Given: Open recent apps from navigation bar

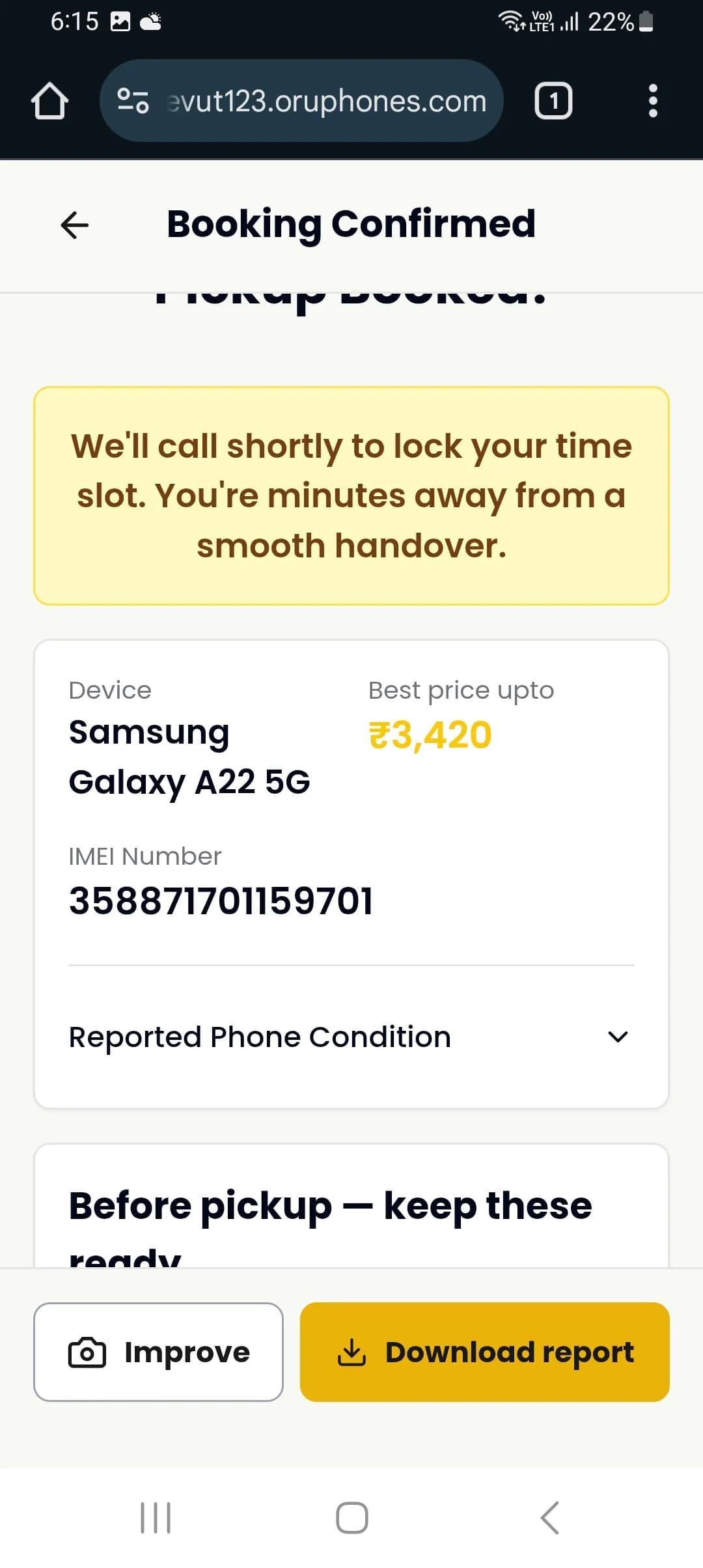Looking at the screenshot, I should tap(156, 1518).
